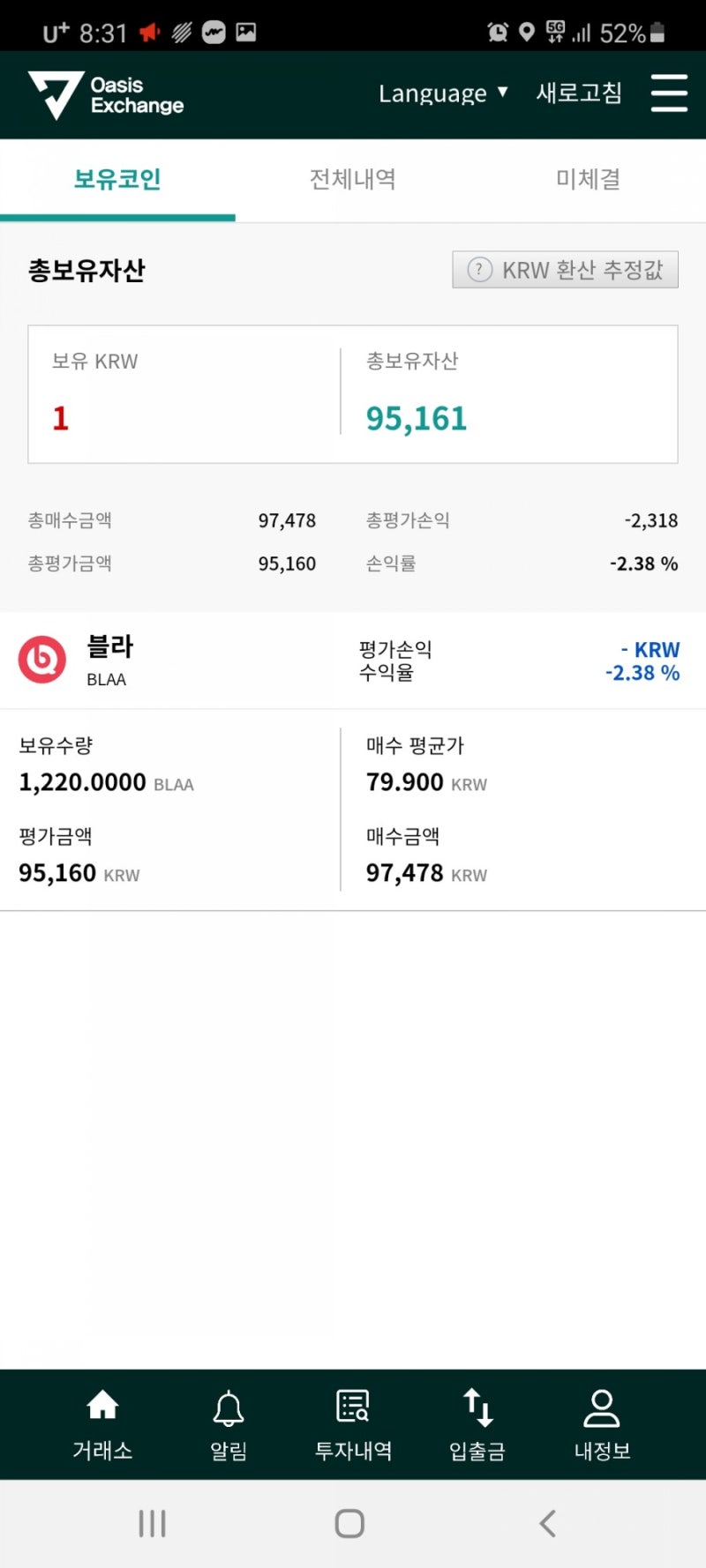The height and width of the screenshot is (1568, 706).
Task: Open the hamburger navigation menu
Action: click(x=669, y=93)
